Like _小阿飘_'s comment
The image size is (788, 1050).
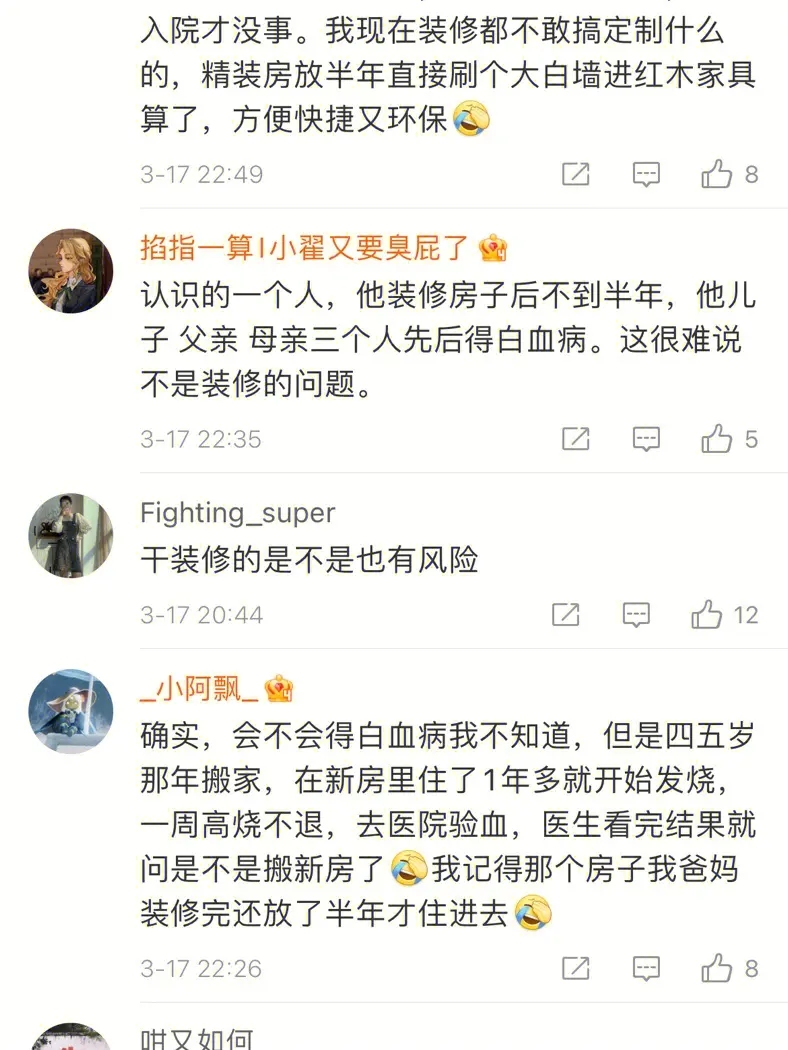(x=717, y=968)
